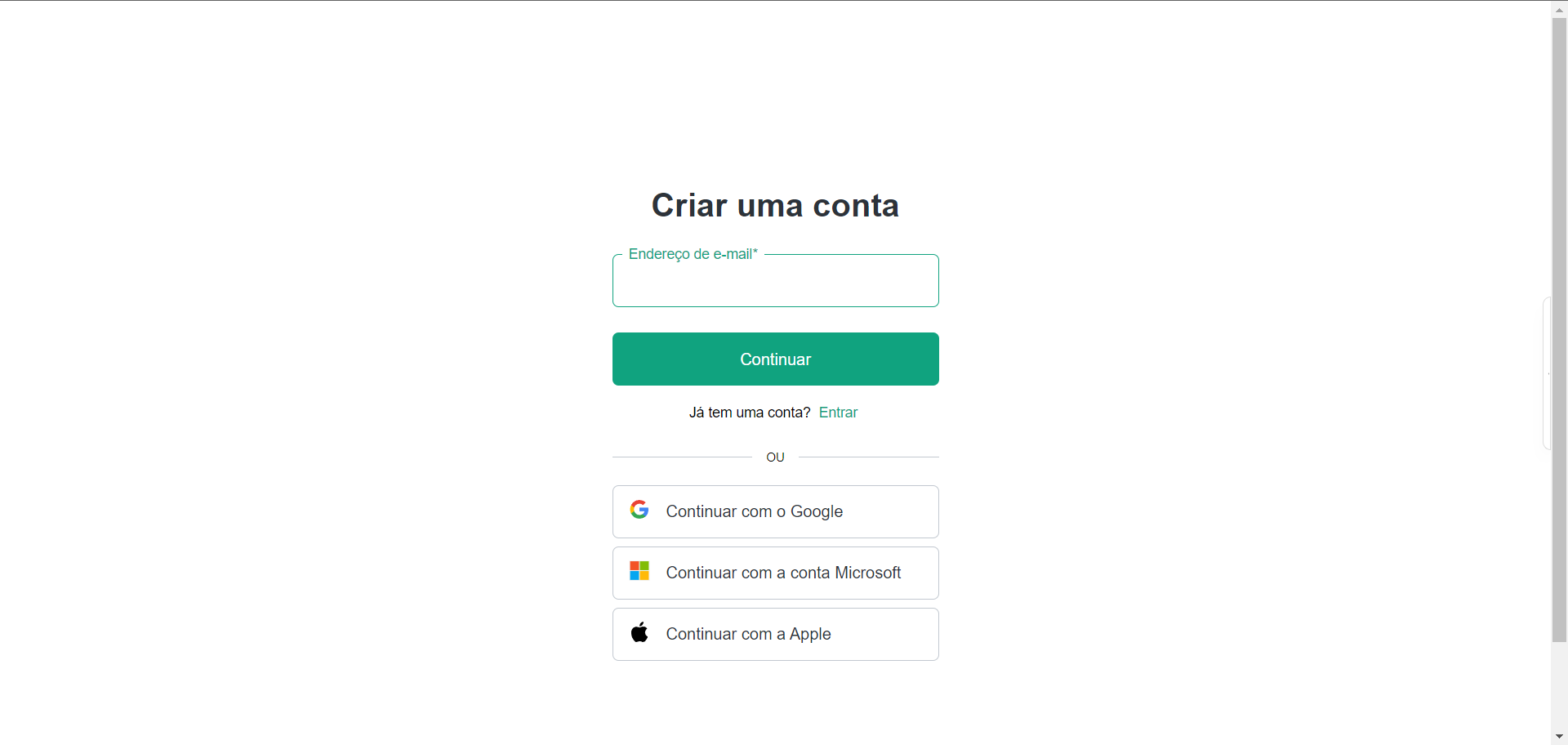Tap the scrollbar down arrow
Image resolution: width=1568 pixels, height=745 pixels.
1559,737
